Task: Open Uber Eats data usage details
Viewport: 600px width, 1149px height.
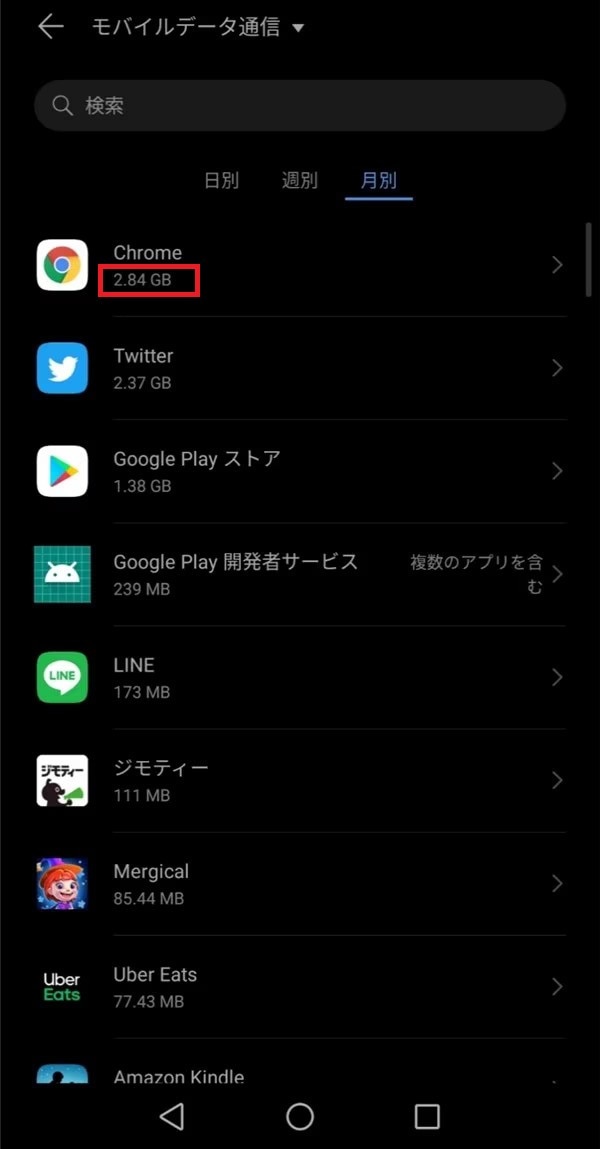Action: tap(300, 986)
